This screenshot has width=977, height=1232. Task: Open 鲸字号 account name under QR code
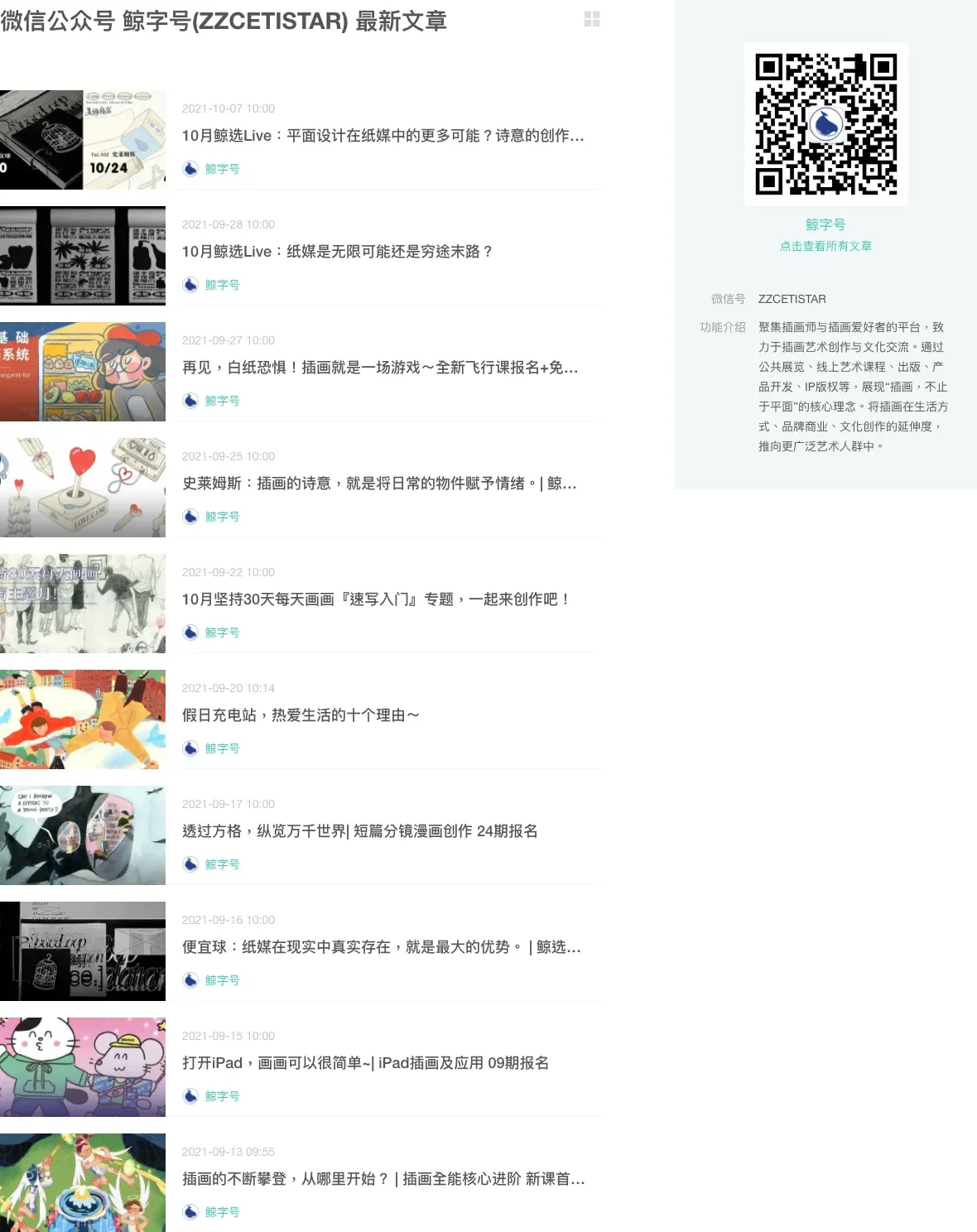point(825,224)
